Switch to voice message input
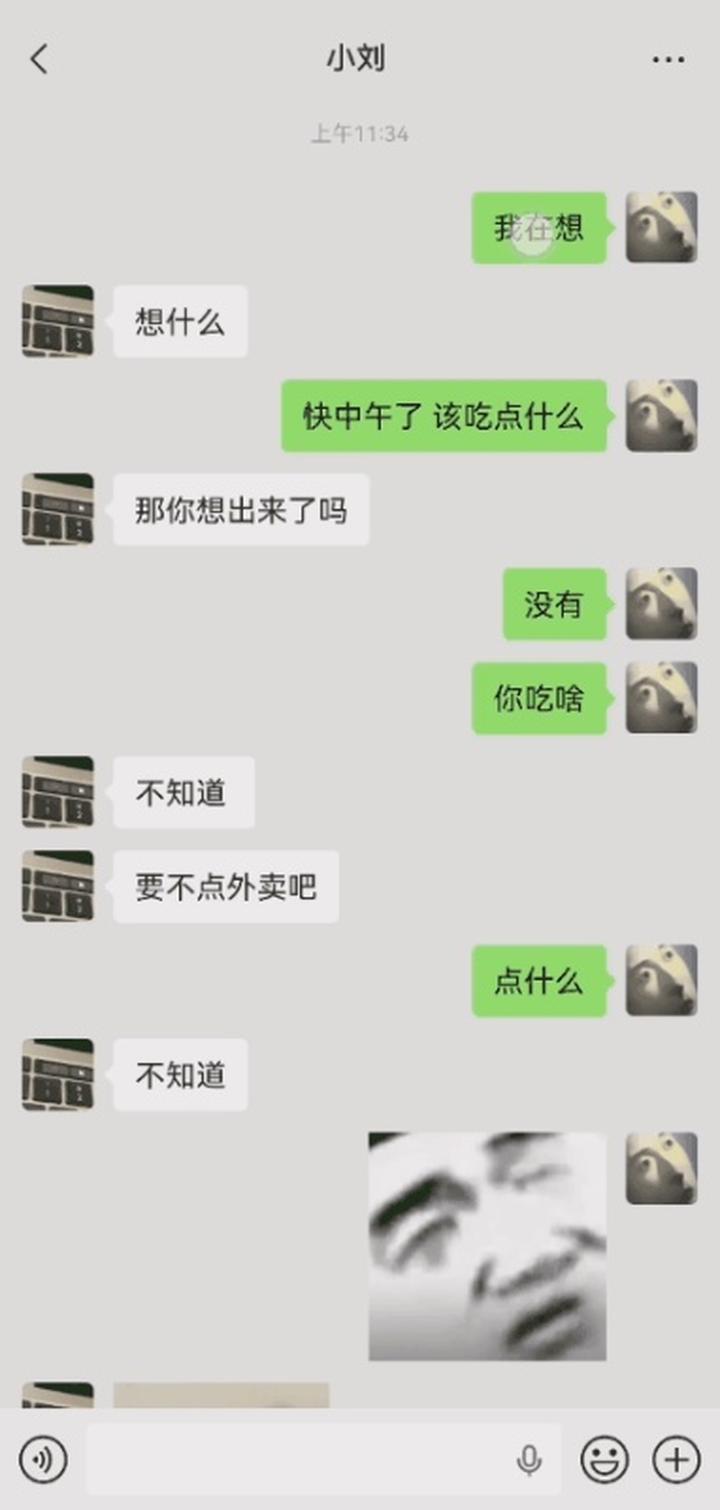720x1510 pixels. [x=43, y=1459]
